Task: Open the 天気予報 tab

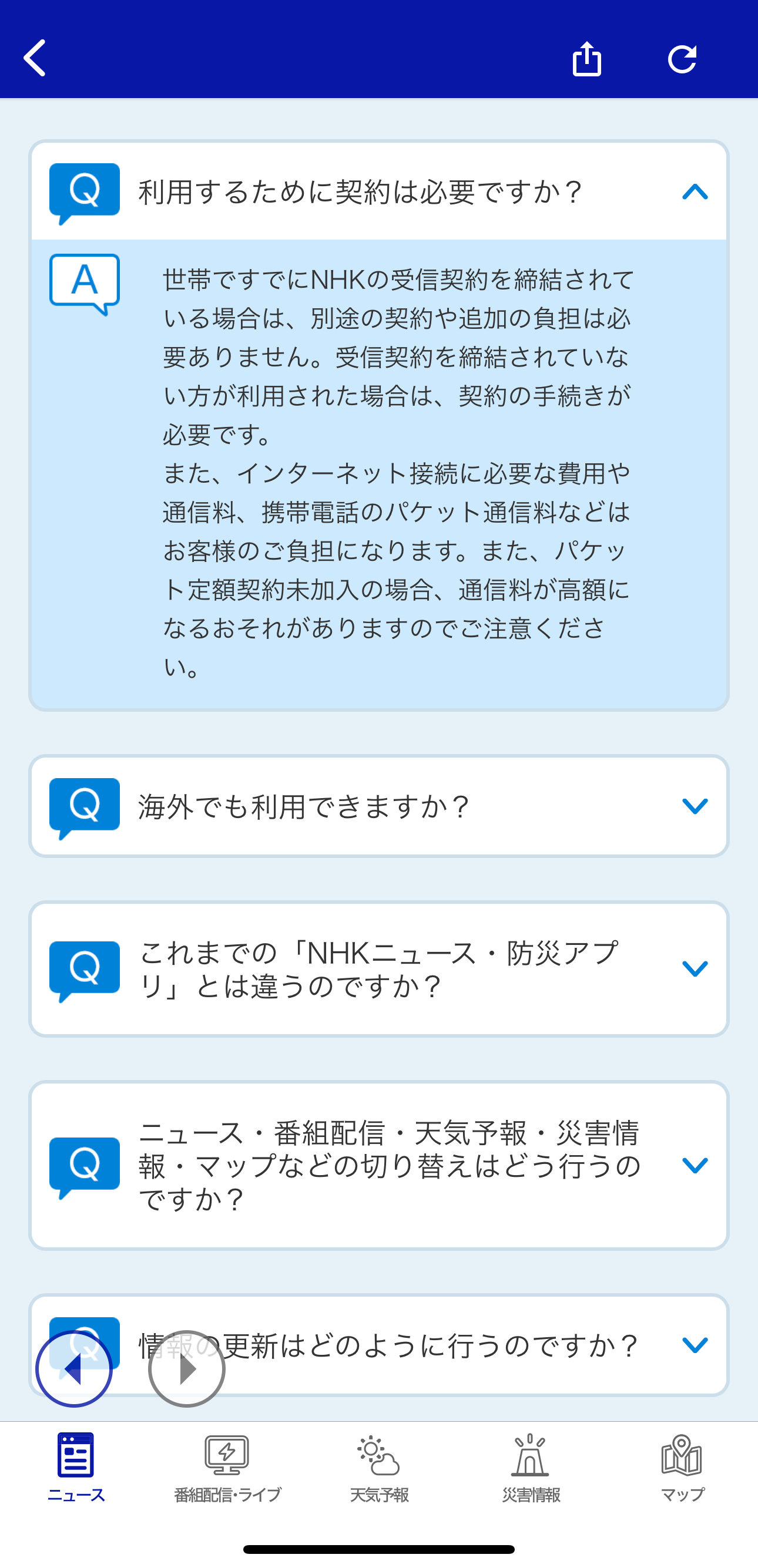Action: (x=378, y=1468)
